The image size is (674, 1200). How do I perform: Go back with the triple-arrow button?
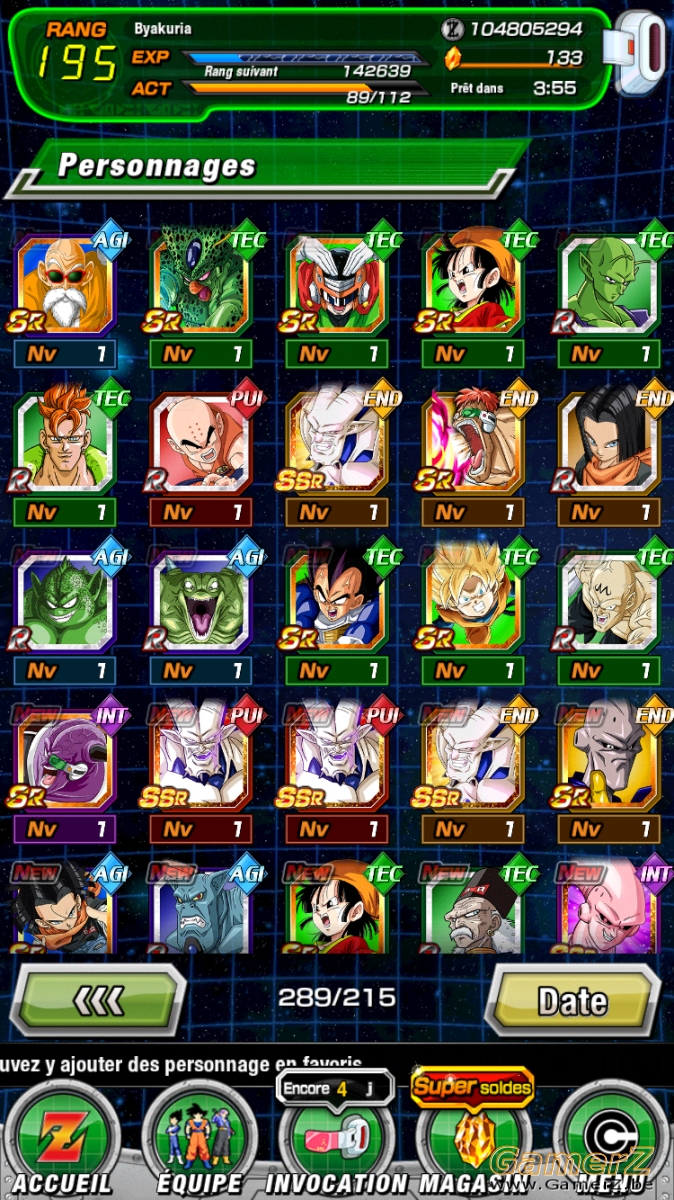(98, 1000)
